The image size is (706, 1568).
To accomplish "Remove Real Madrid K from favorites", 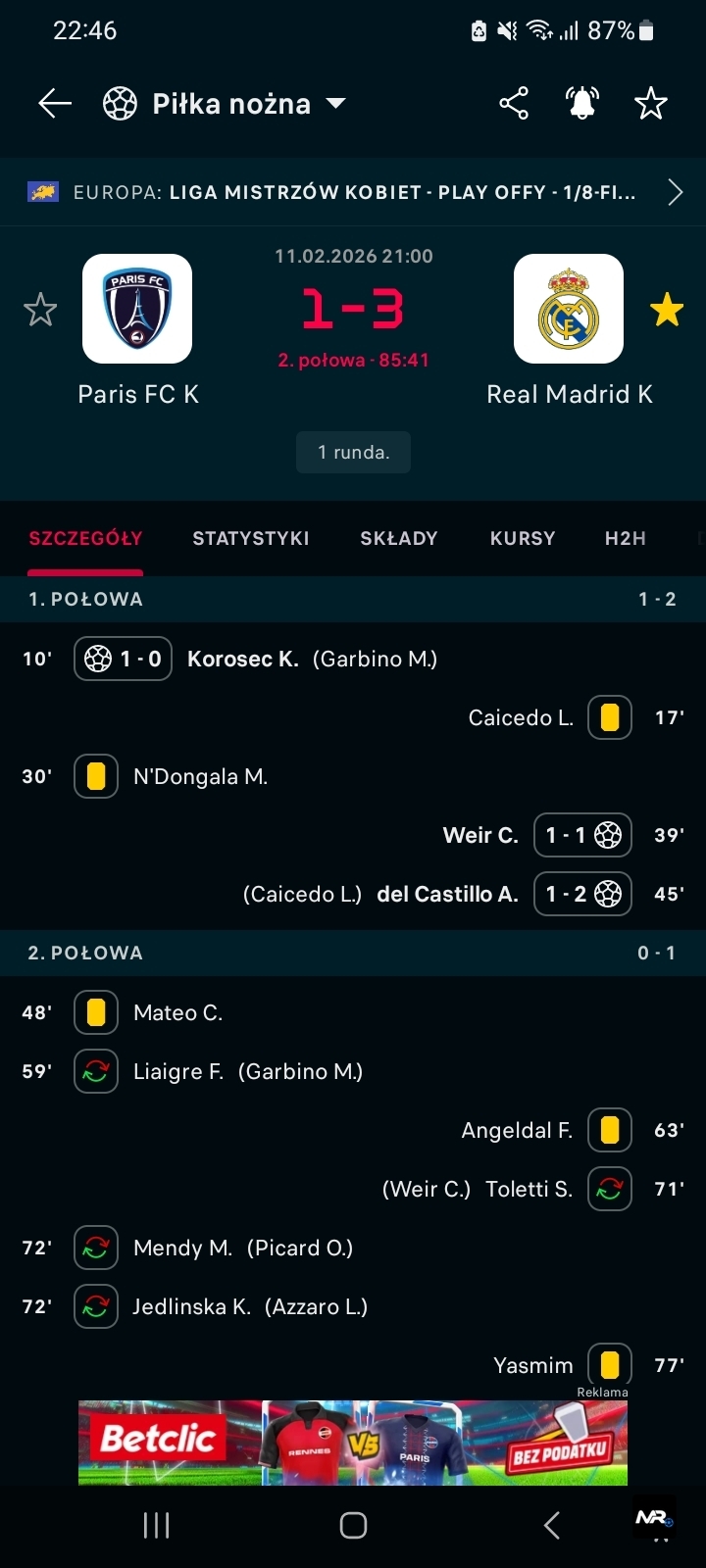I will [x=667, y=310].
